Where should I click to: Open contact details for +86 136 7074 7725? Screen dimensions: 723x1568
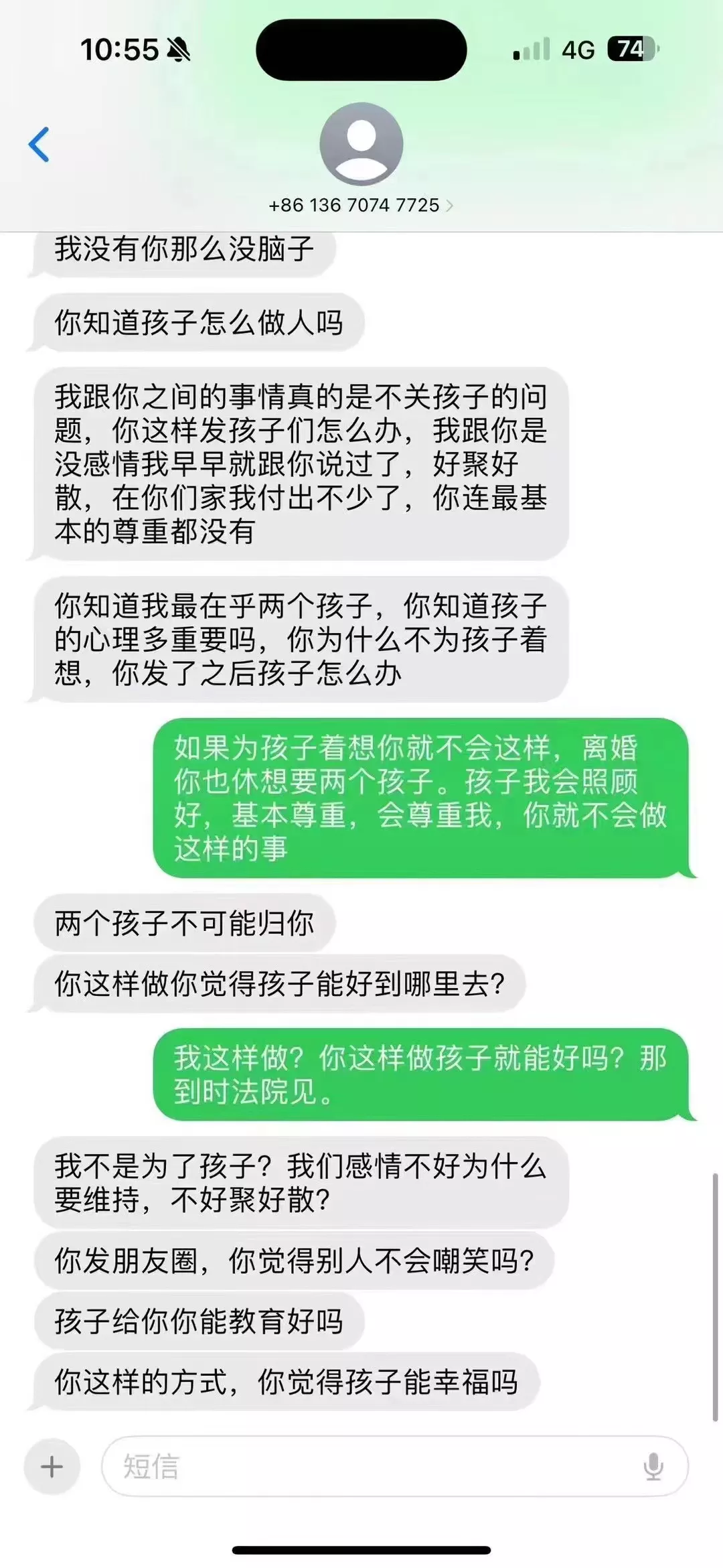click(361, 205)
